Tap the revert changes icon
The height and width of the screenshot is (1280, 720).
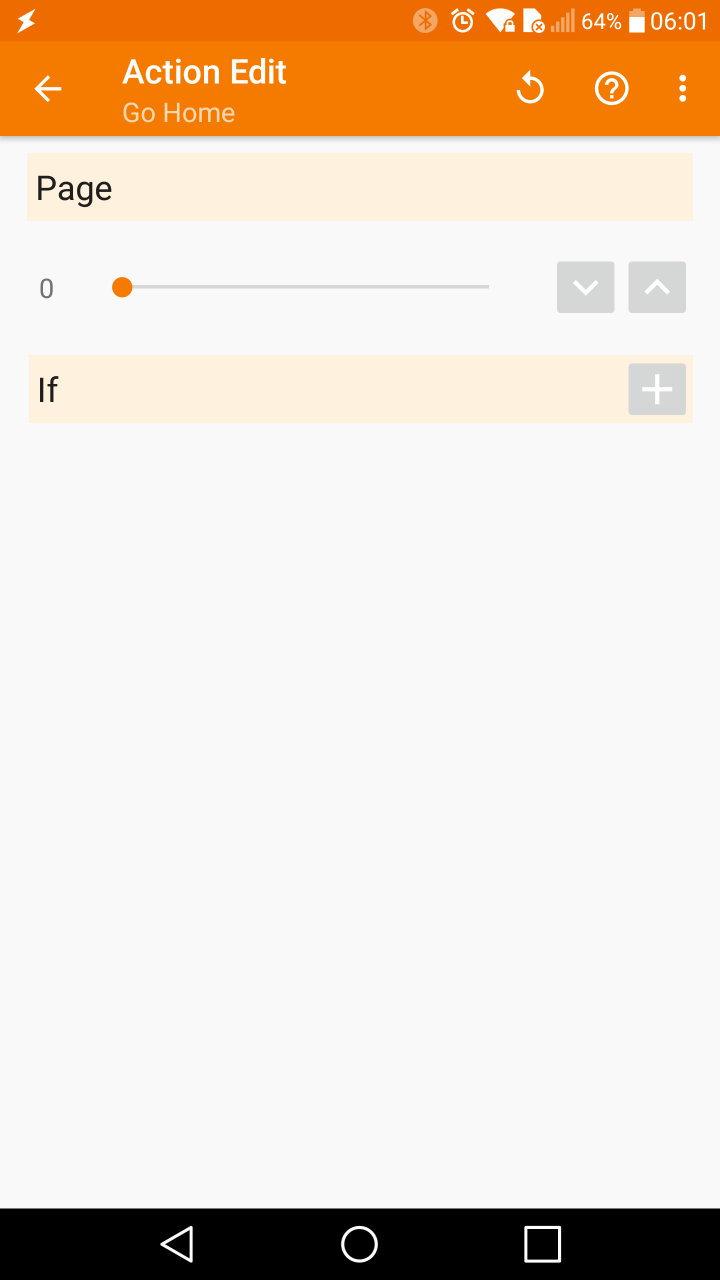point(530,89)
